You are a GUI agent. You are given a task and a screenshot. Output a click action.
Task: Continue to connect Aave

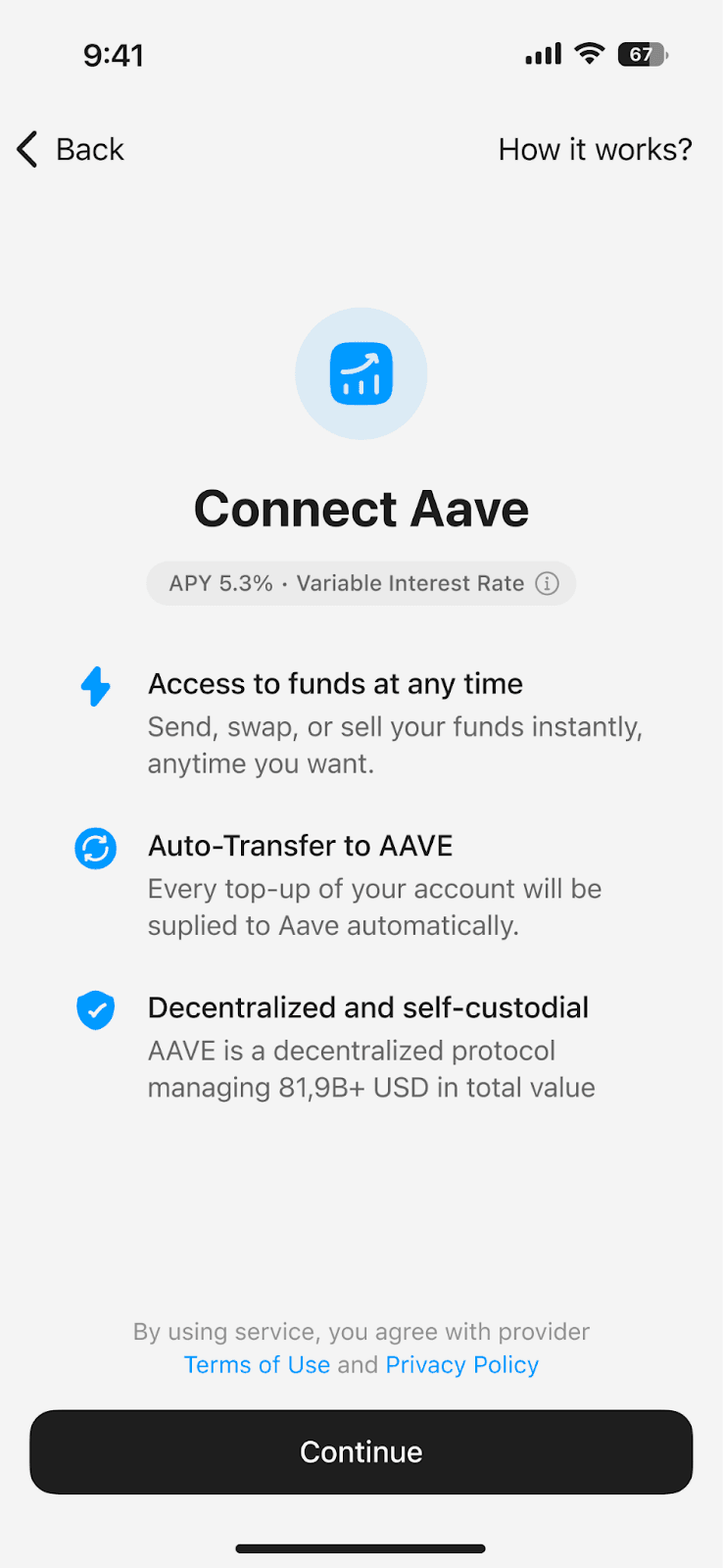point(361,1451)
